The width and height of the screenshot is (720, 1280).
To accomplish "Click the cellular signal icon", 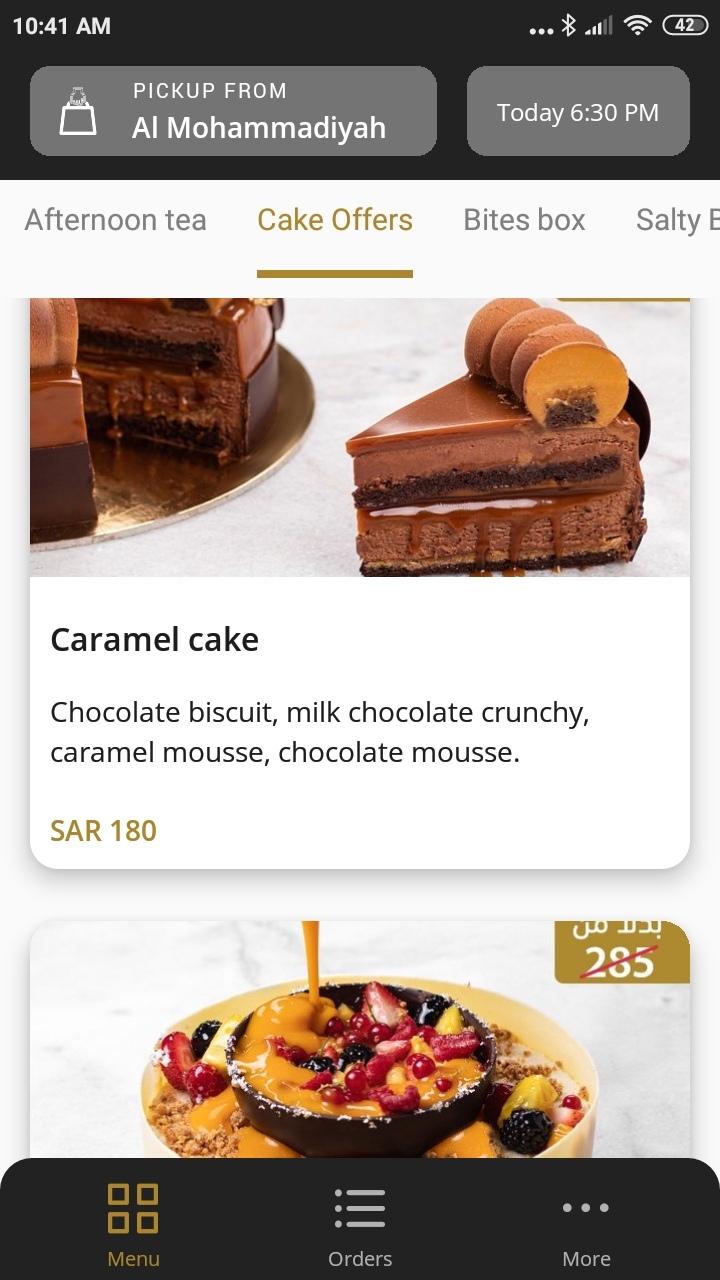I will coord(601,25).
